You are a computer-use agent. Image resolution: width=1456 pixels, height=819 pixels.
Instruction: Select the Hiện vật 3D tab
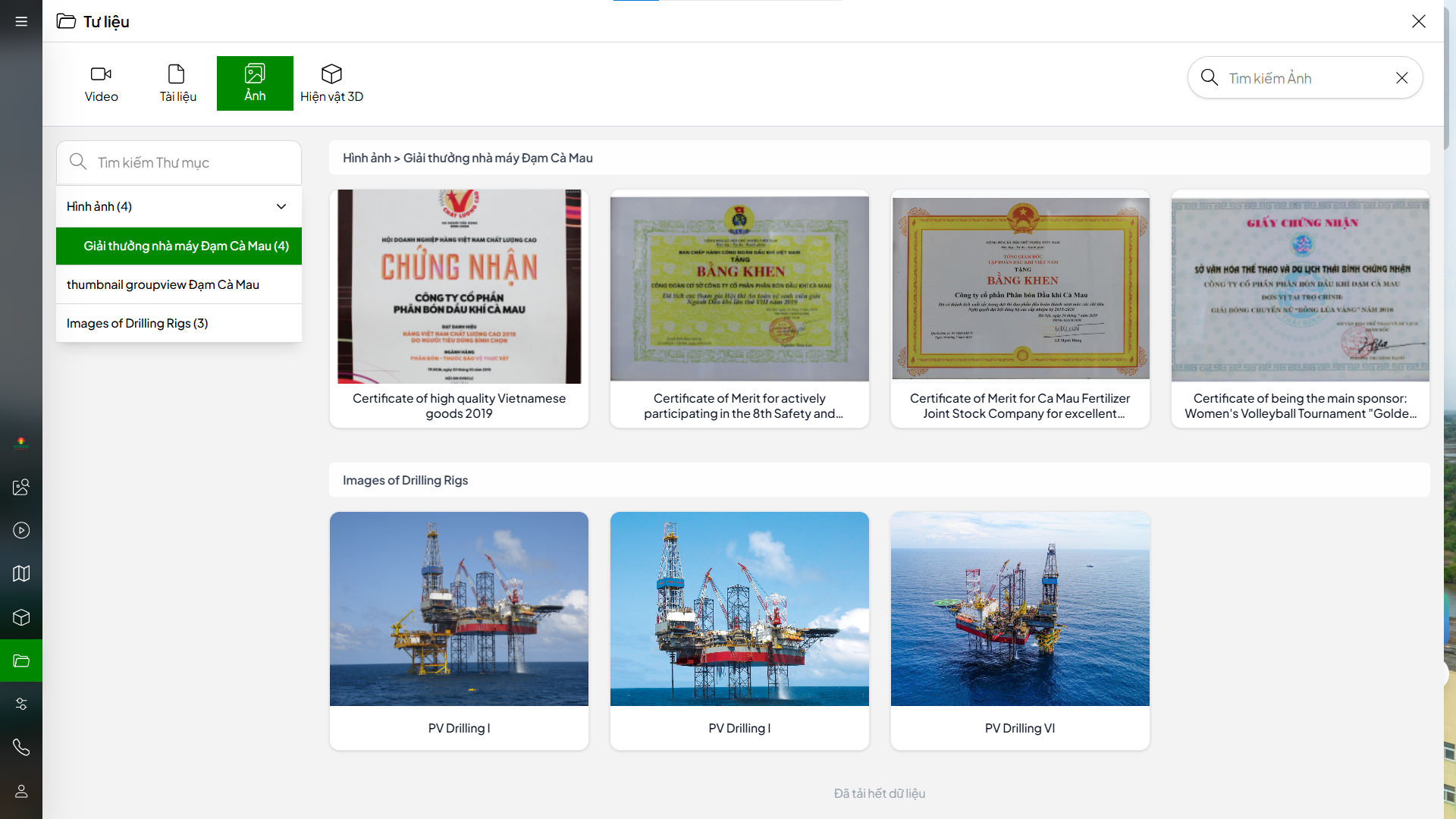tap(331, 83)
